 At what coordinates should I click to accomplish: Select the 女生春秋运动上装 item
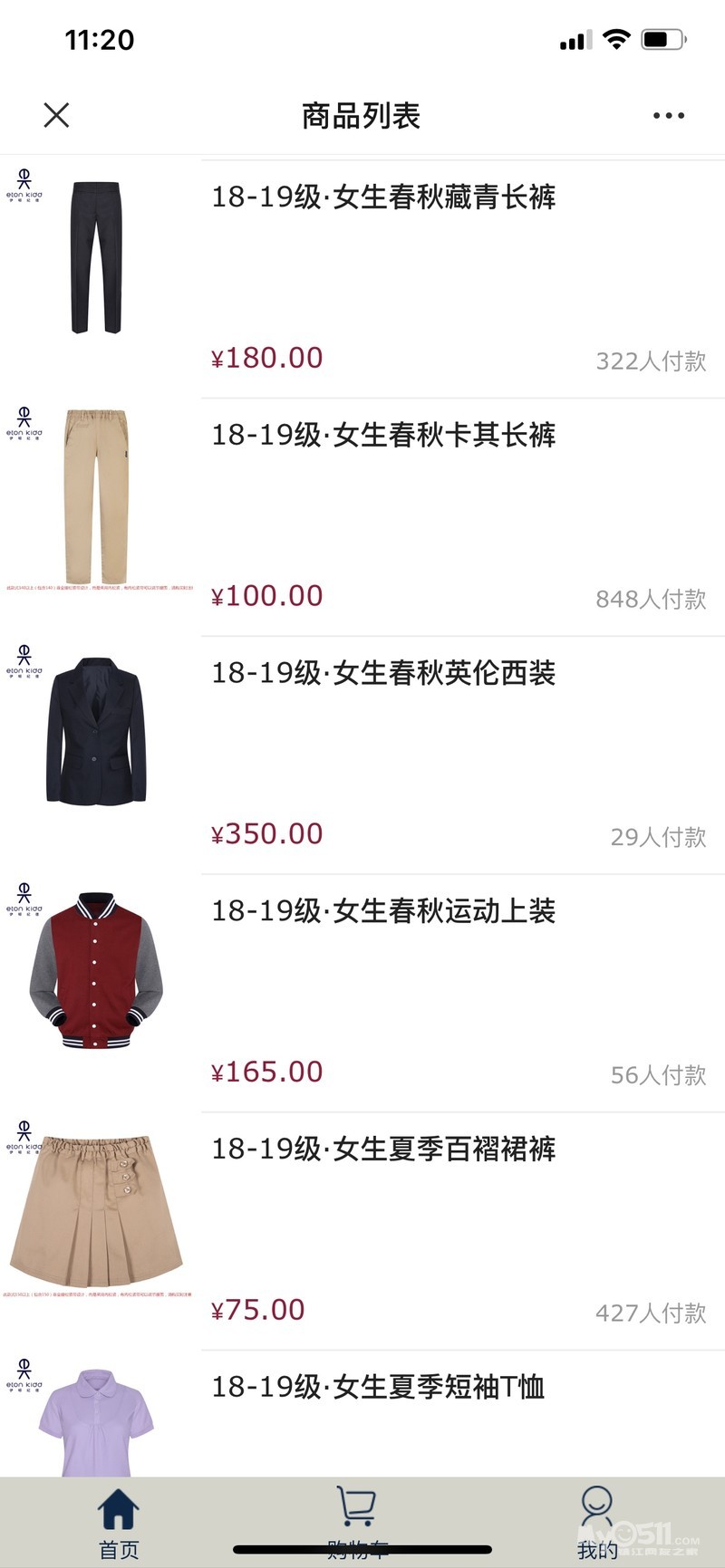click(x=382, y=912)
